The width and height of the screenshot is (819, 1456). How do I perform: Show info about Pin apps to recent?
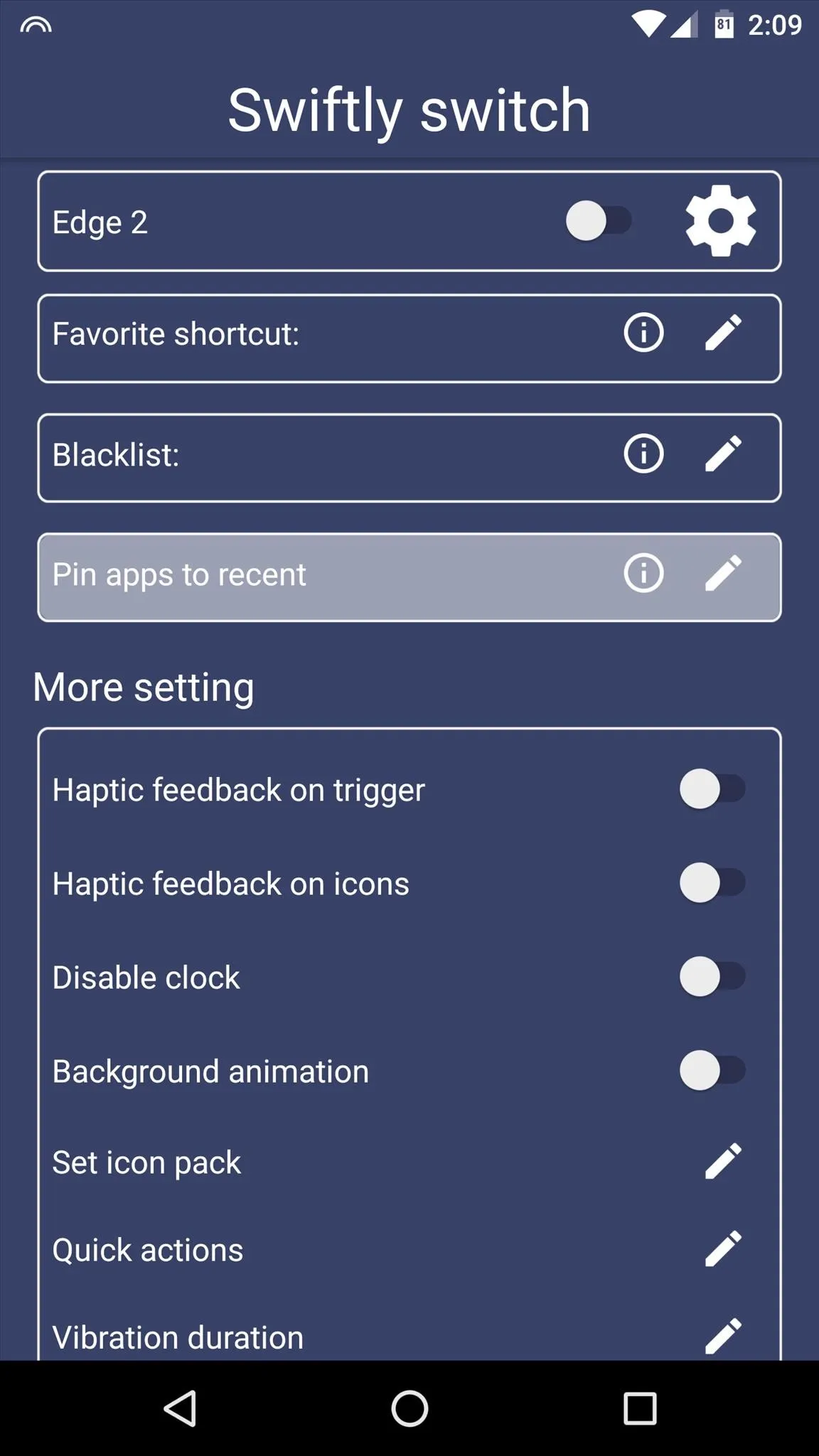tap(644, 573)
